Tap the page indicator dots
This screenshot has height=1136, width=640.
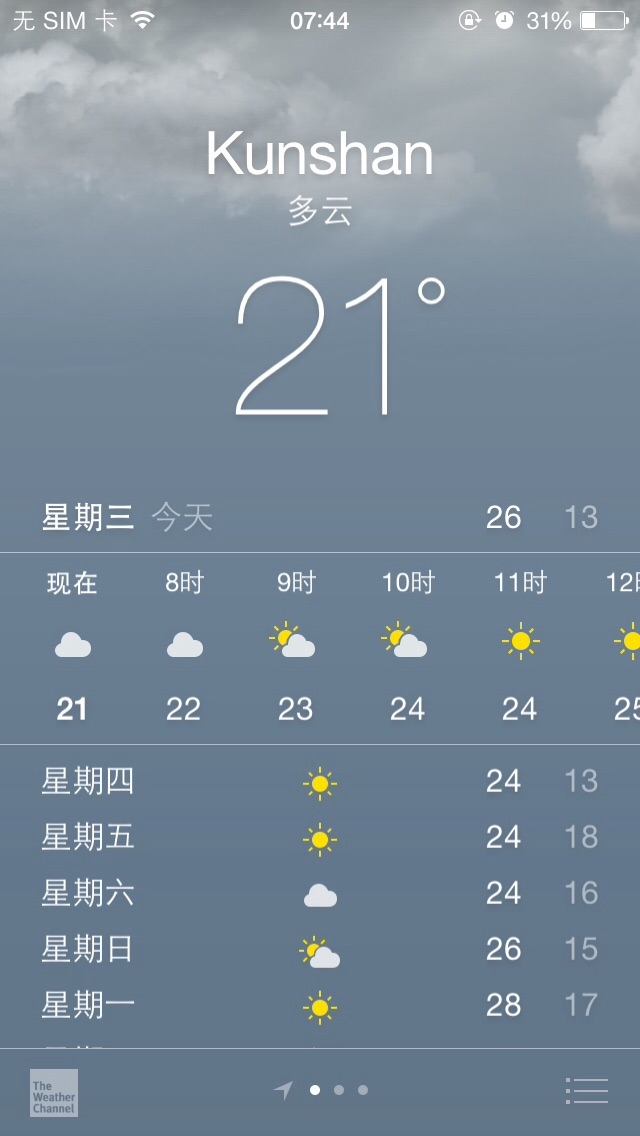(321, 1090)
